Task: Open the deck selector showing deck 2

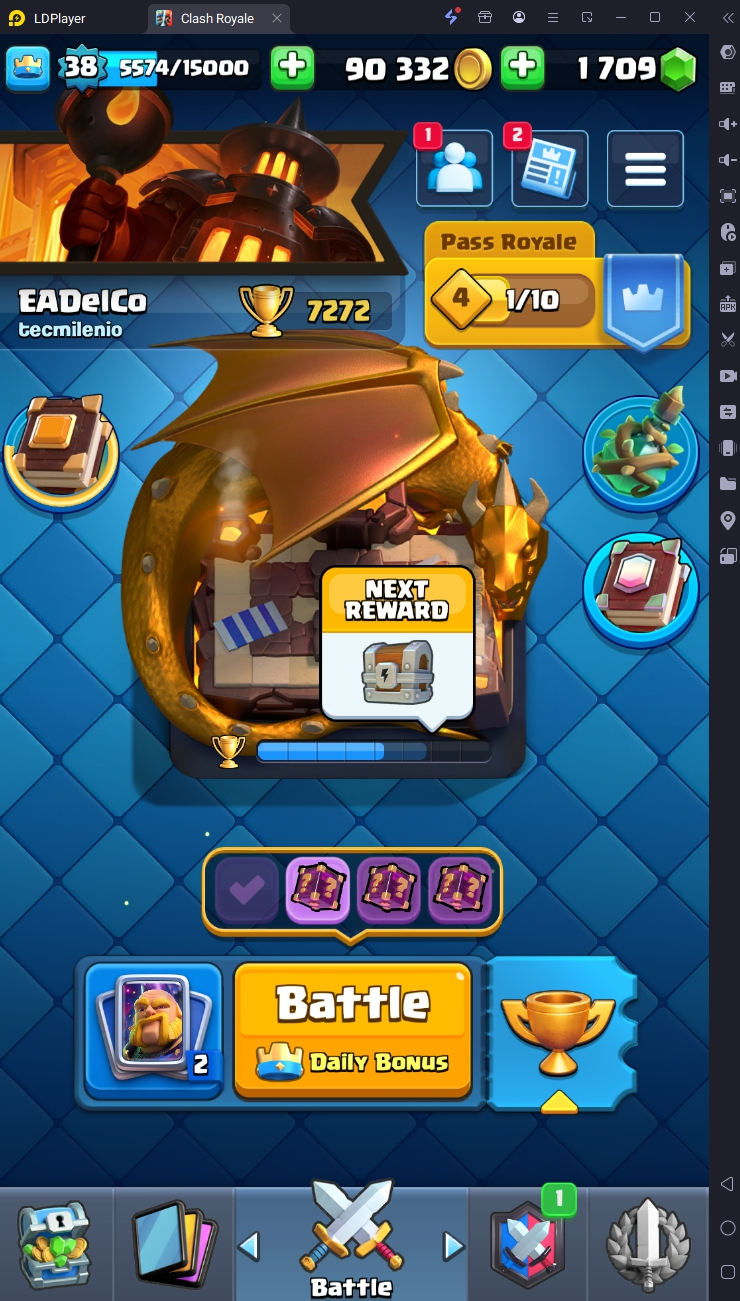Action: 154,1030
